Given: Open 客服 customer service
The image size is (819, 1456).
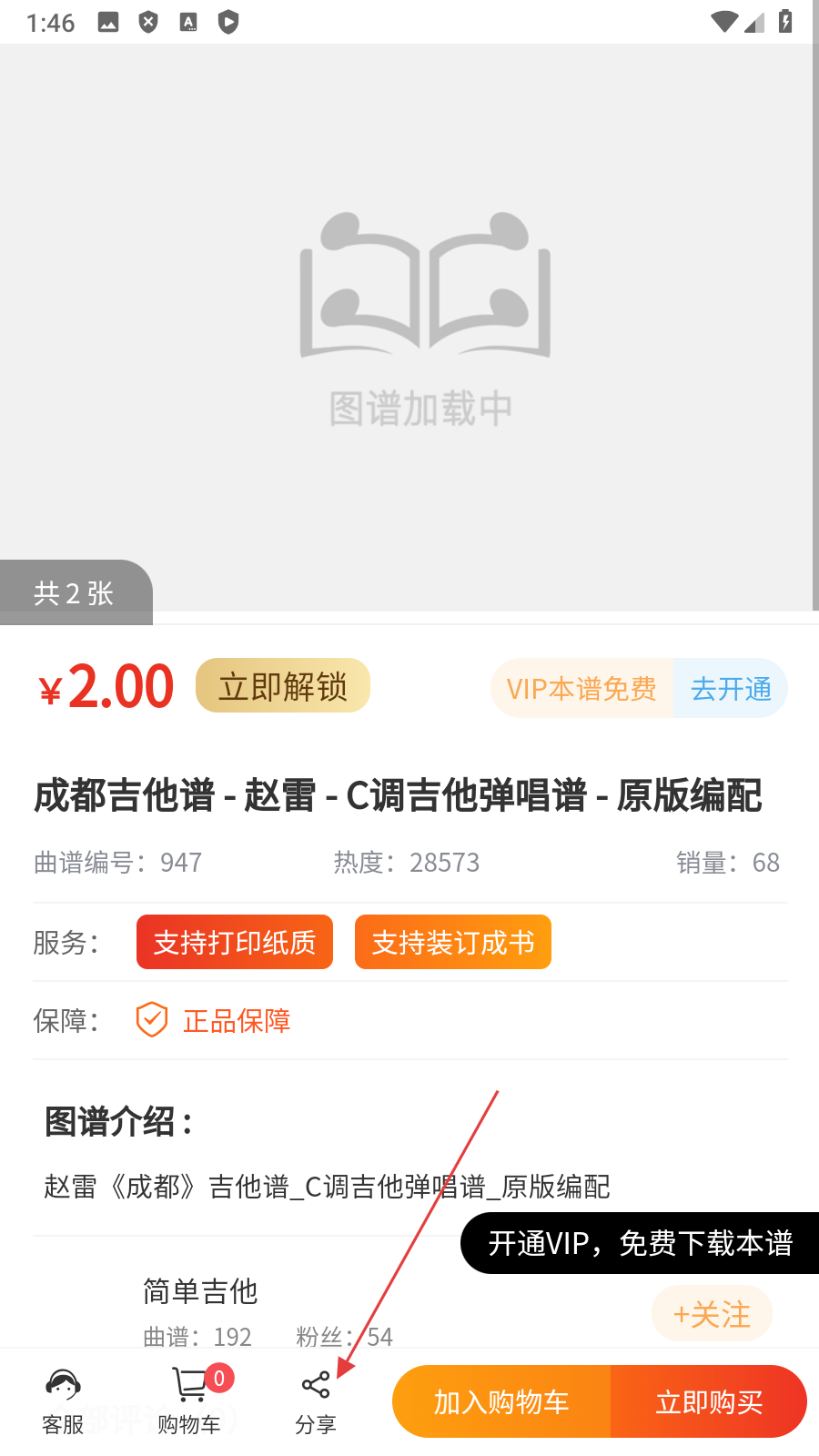Looking at the screenshot, I should 63,1401.
